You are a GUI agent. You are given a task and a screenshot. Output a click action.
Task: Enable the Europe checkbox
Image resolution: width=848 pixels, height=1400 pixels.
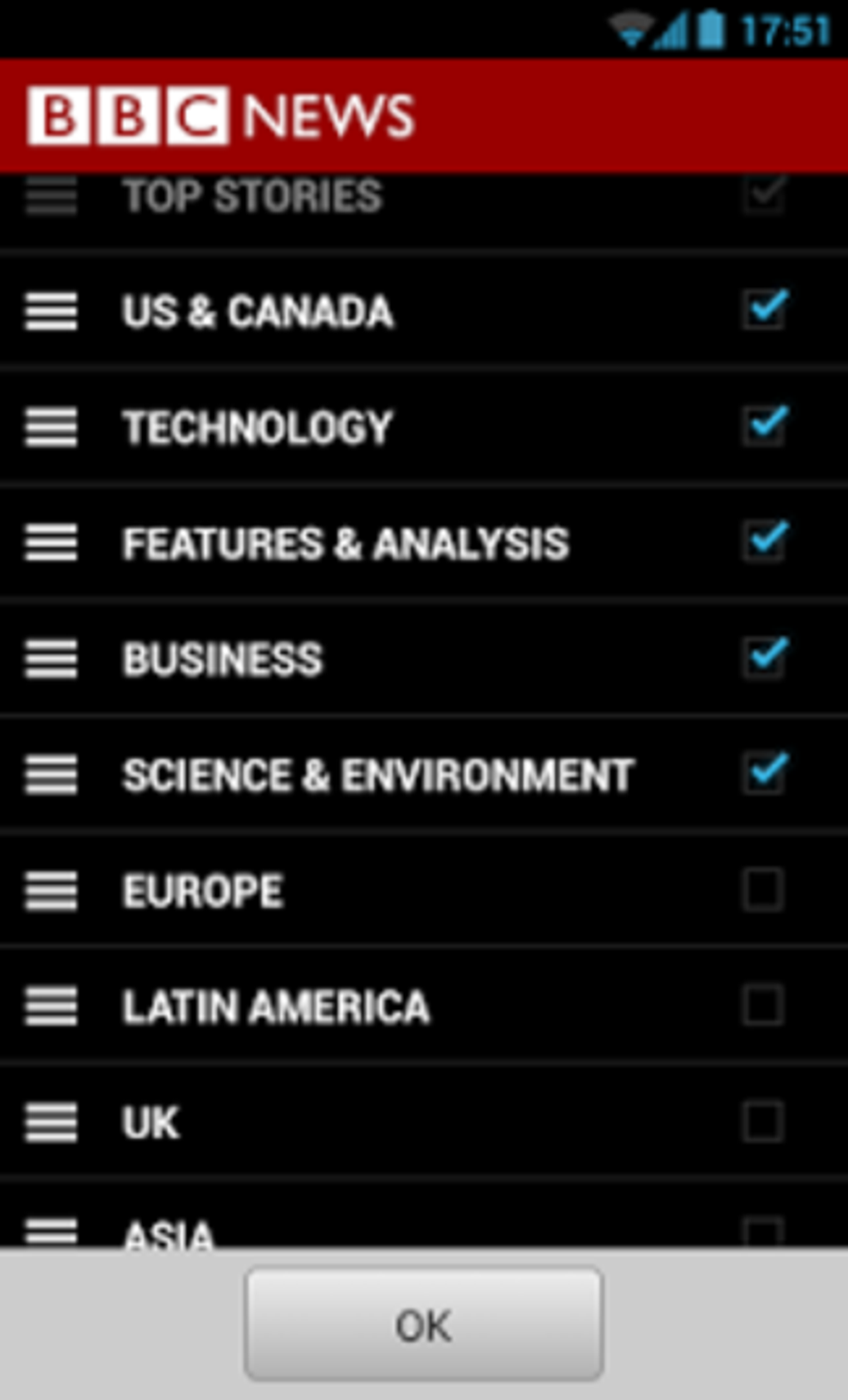click(764, 890)
